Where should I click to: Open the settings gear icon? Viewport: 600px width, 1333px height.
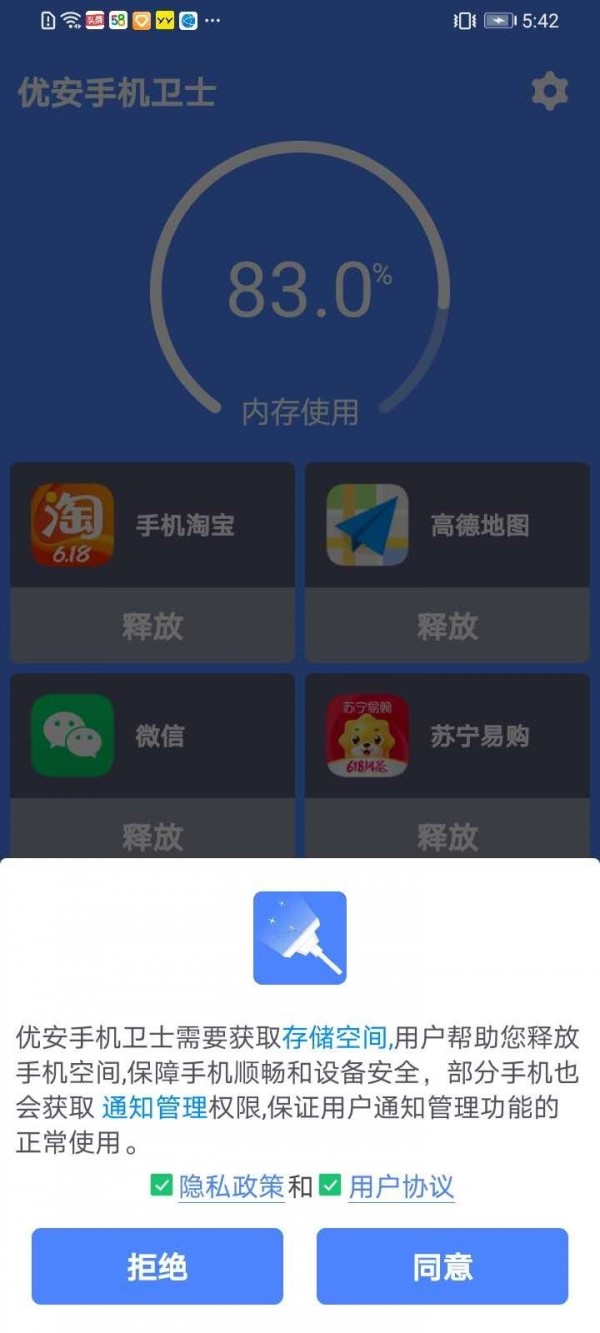pyautogui.click(x=549, y=92)
